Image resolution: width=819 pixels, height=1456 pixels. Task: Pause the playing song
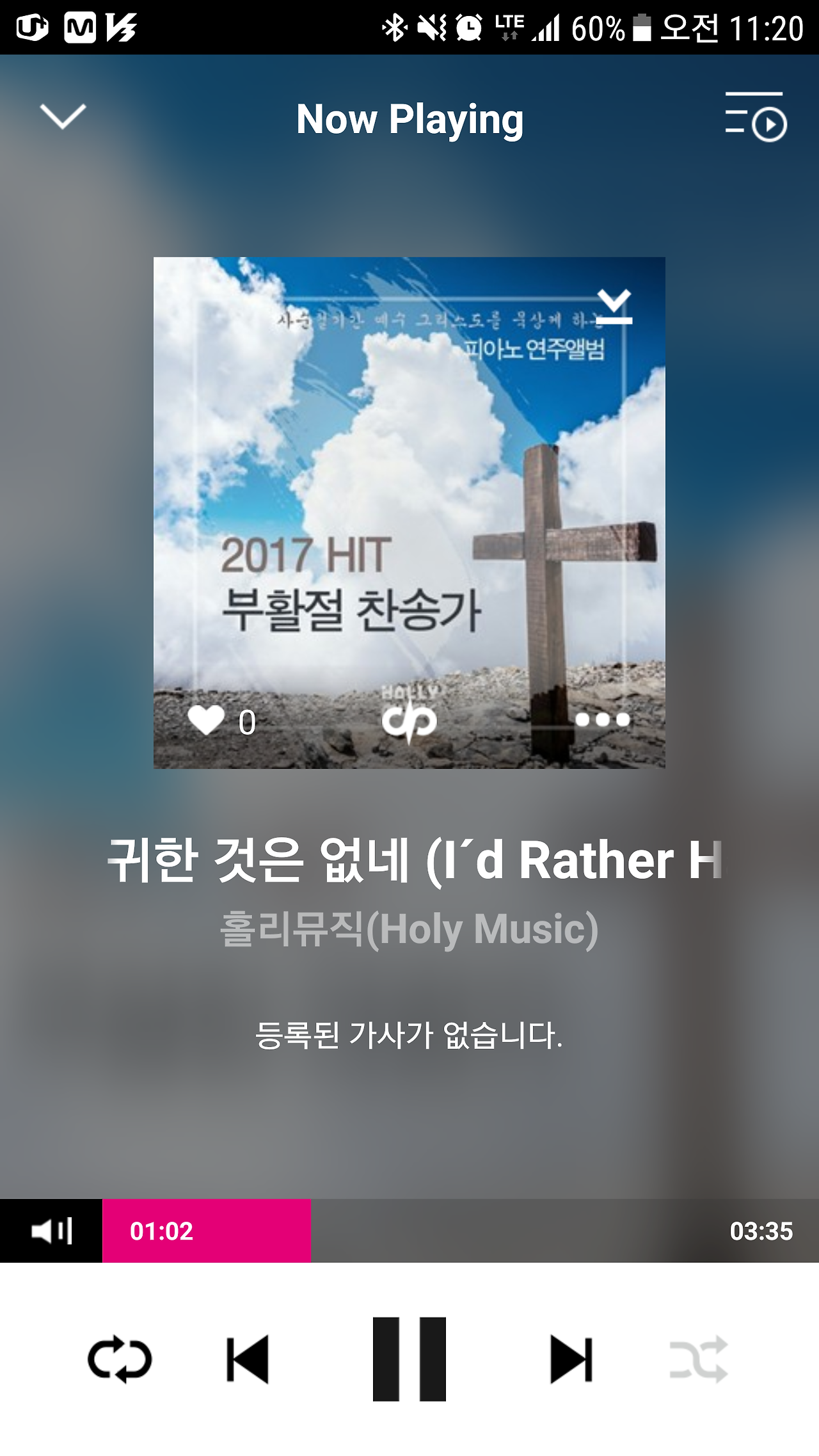click(x=409, y=1359)
